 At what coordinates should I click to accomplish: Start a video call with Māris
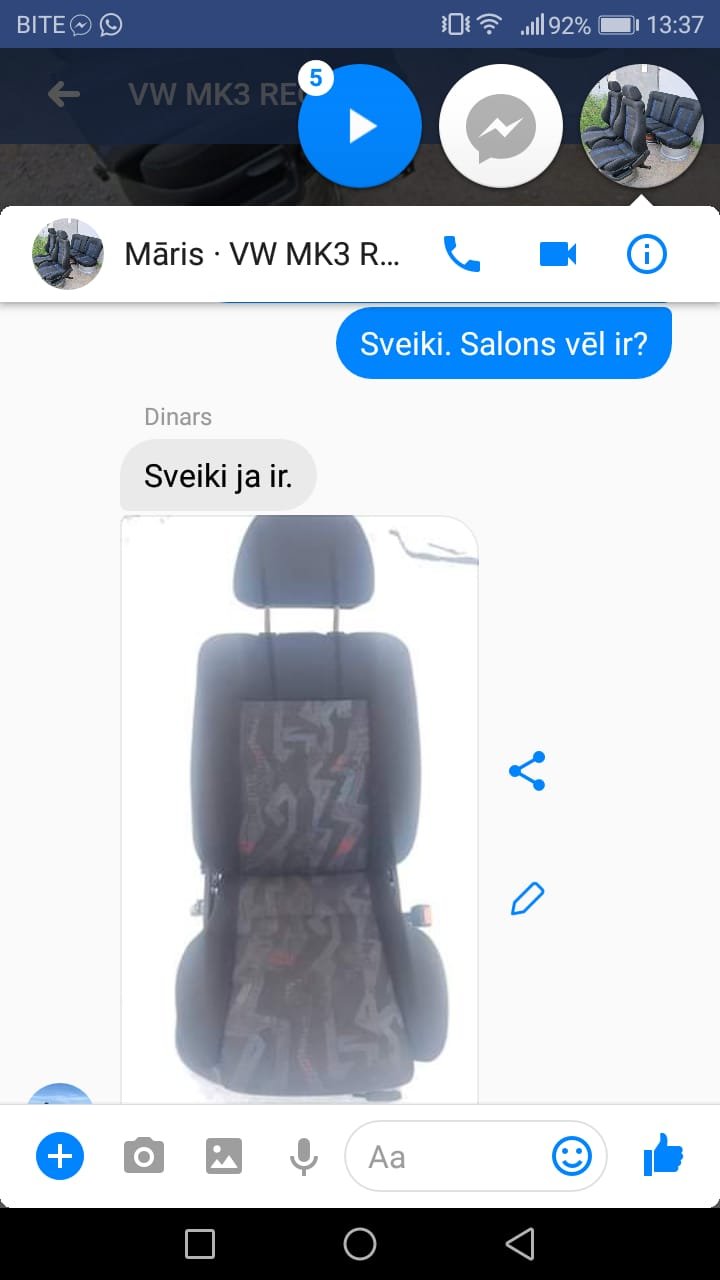point(558,255)
